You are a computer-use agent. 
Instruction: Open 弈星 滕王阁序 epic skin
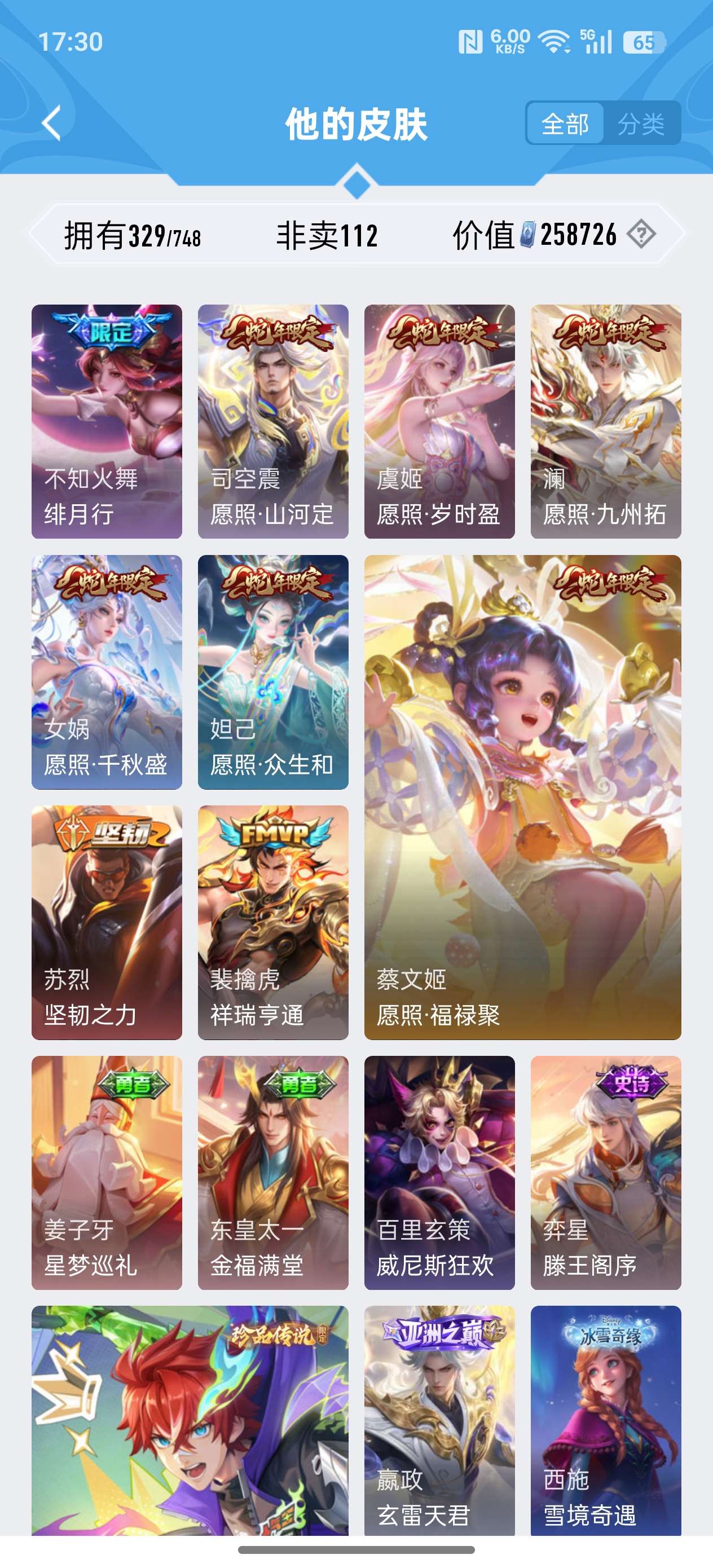tap(605, 1173)
